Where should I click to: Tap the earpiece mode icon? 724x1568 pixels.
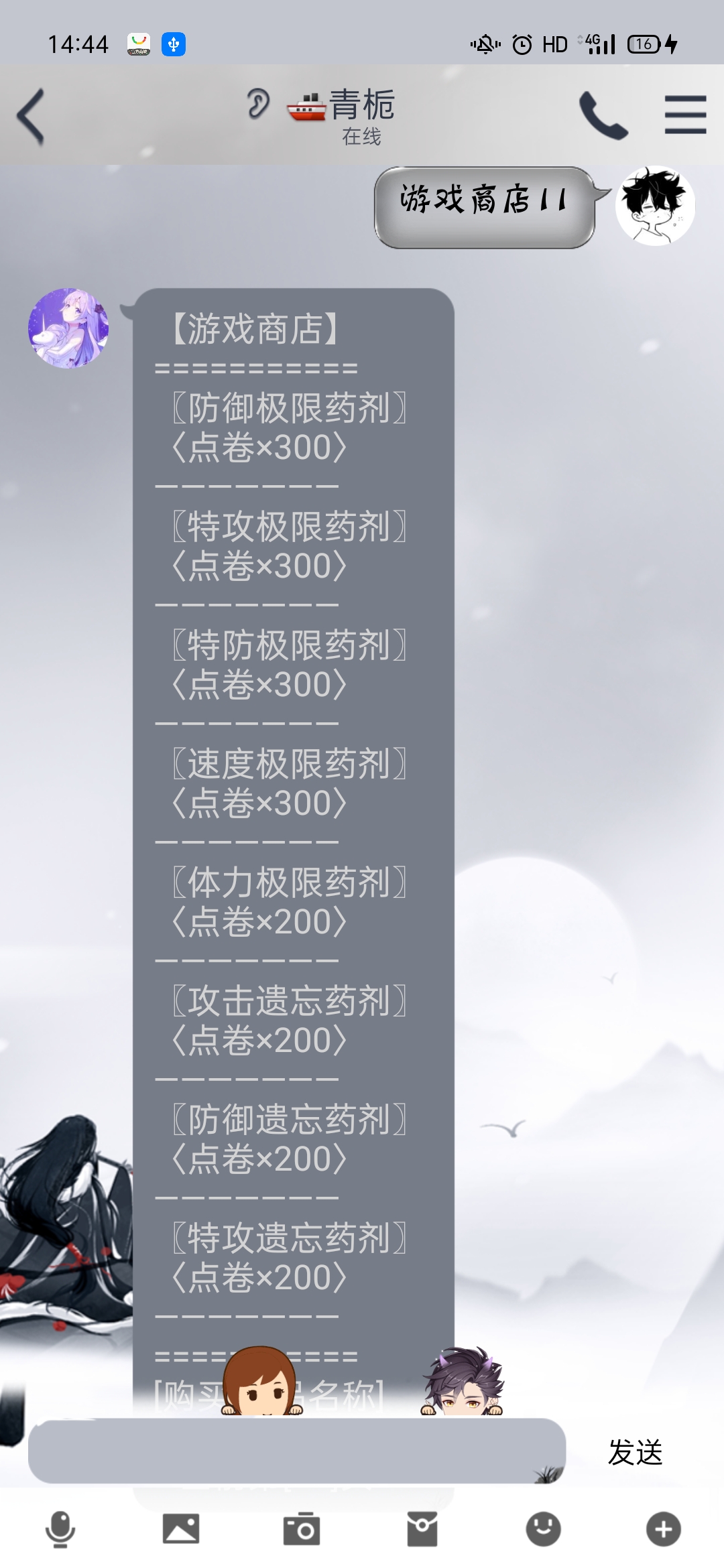258,104
